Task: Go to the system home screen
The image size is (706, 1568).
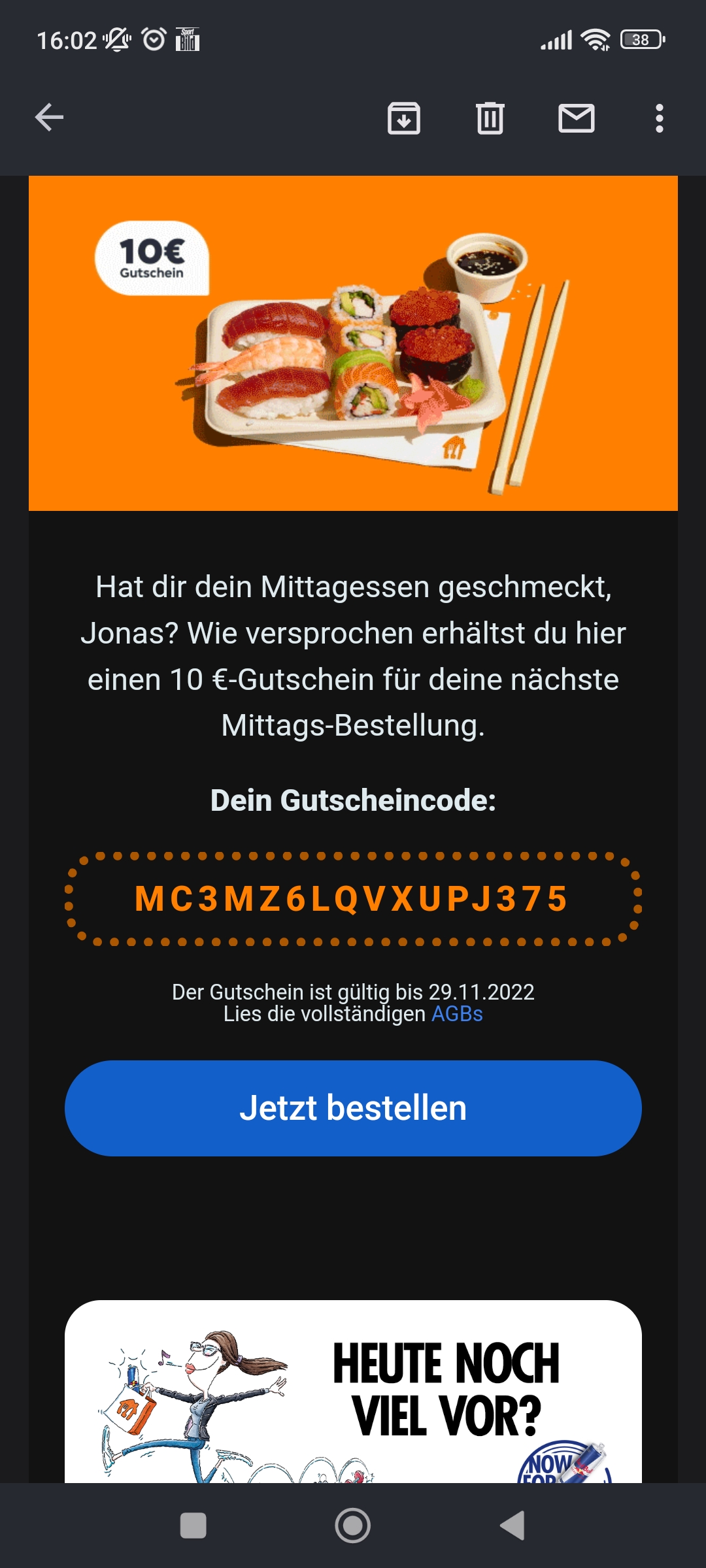Action: point(353,1526)
